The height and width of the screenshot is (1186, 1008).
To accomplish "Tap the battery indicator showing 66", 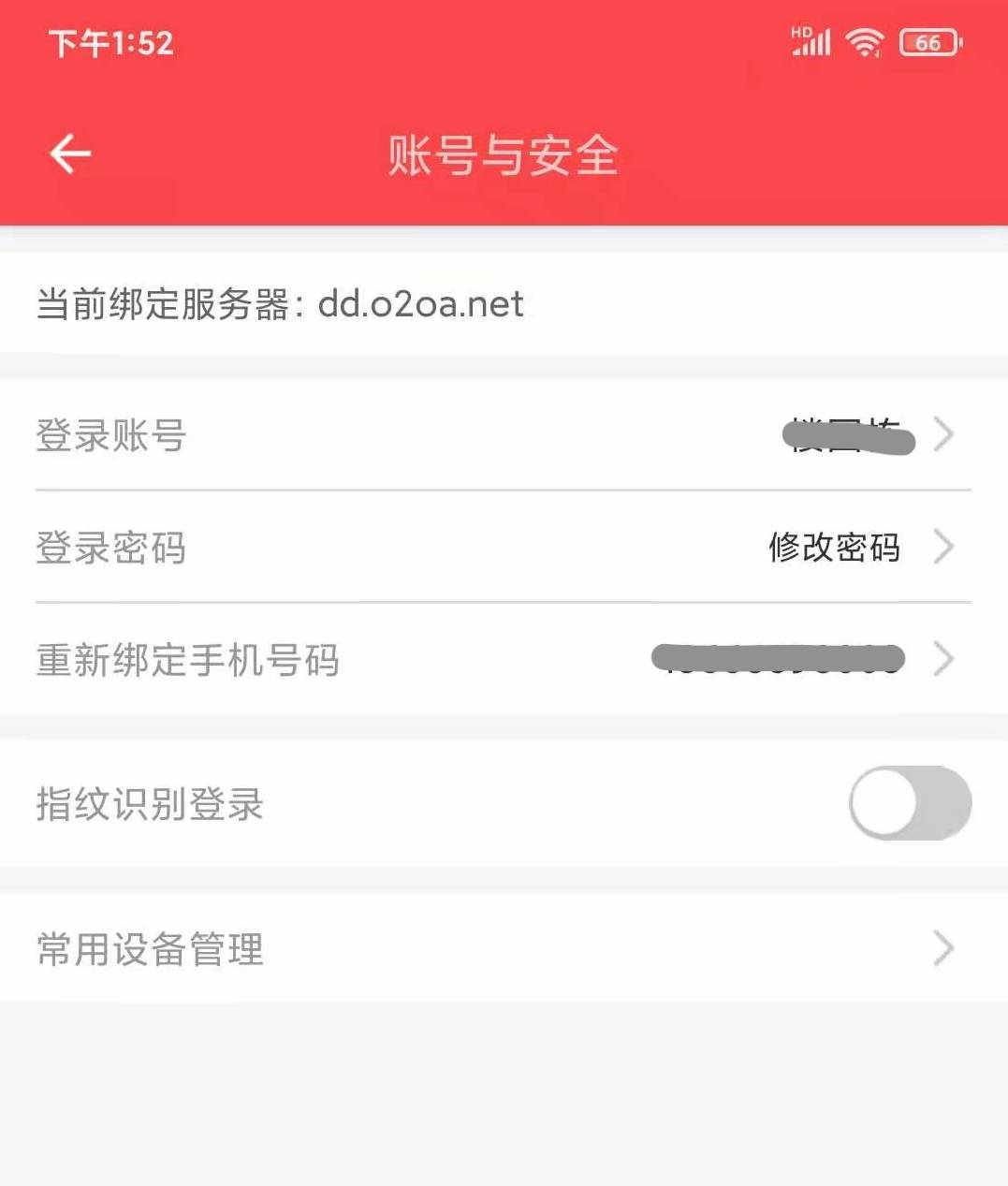I will [x=928, y=41].
